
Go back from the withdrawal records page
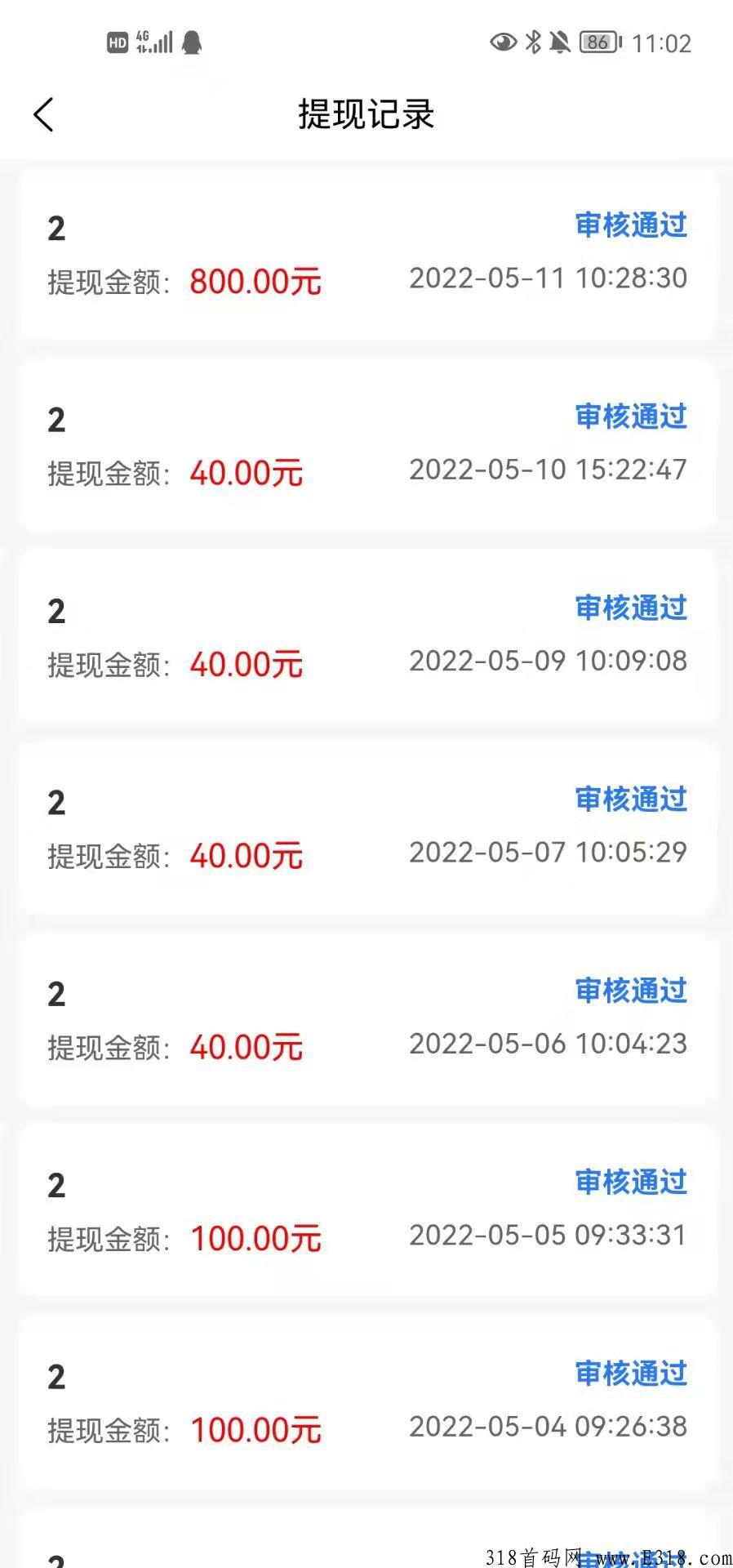(44, 114)
